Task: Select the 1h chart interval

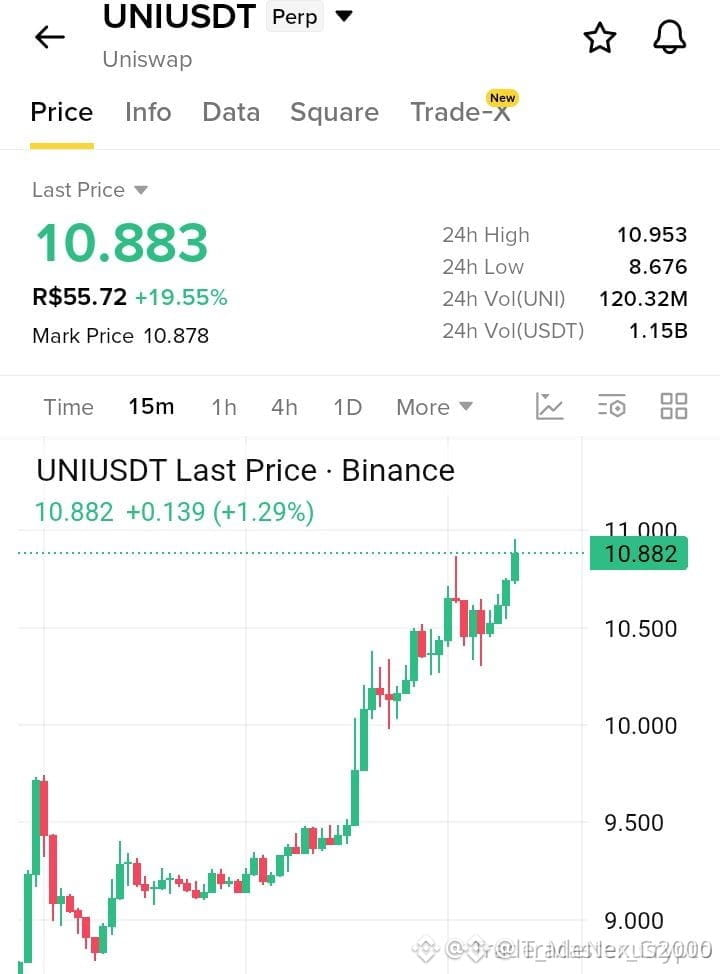Action: point(224,407)
